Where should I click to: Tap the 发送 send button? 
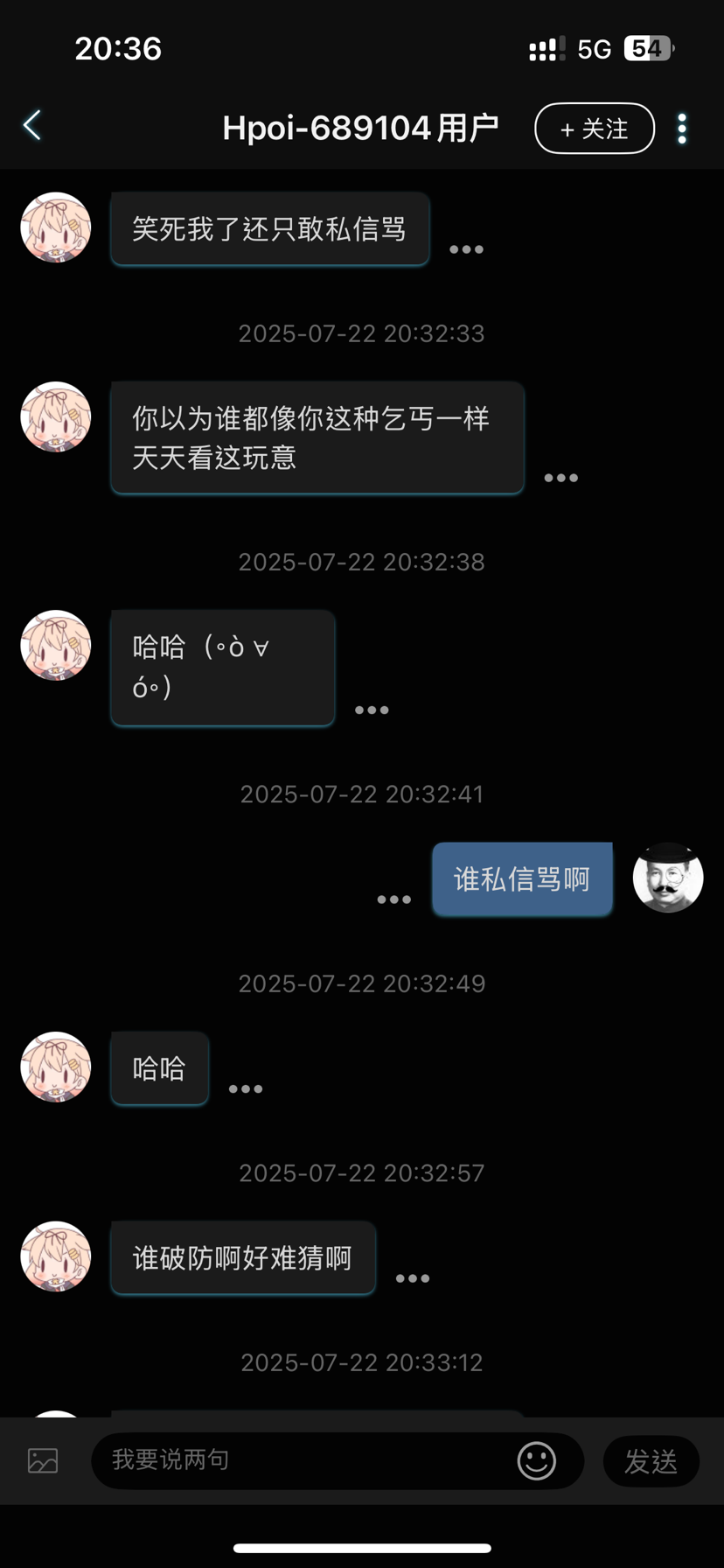[x=651, y=1460]
